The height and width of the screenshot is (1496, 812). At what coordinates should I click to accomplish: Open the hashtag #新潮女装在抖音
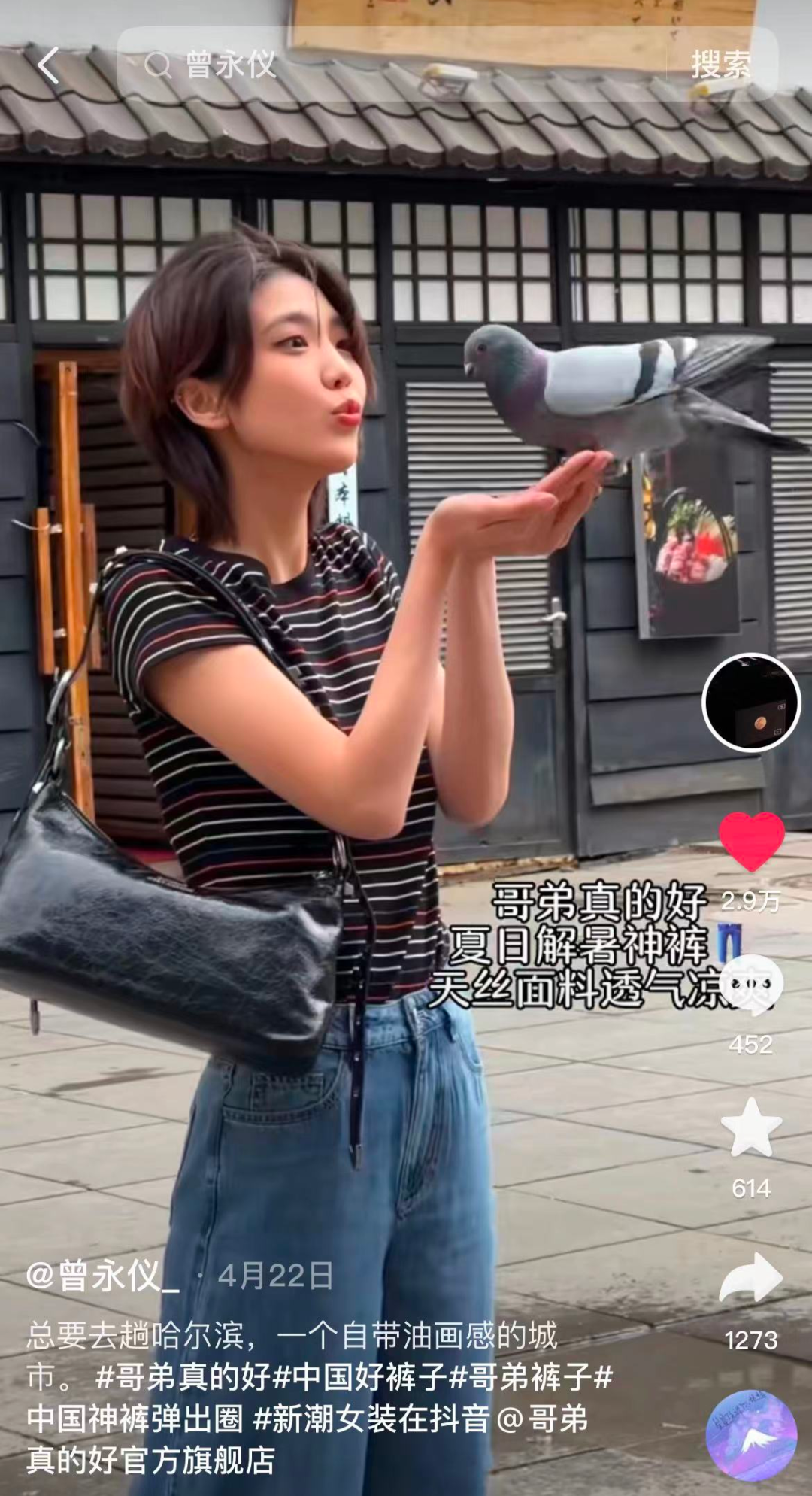pos(371,1419)
